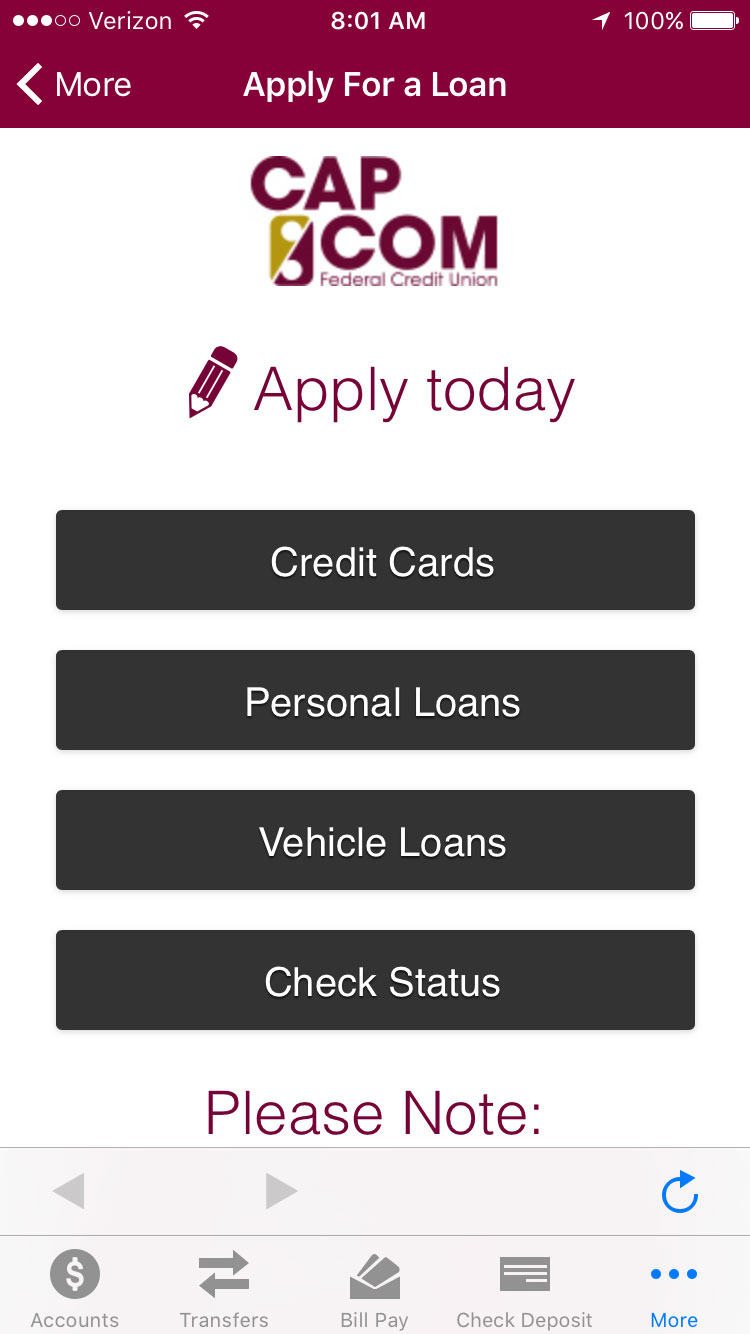The height and width of the screenshot is (1334, 750).
Task: Open the Check Deposit tab
Action: (524, 1290)
